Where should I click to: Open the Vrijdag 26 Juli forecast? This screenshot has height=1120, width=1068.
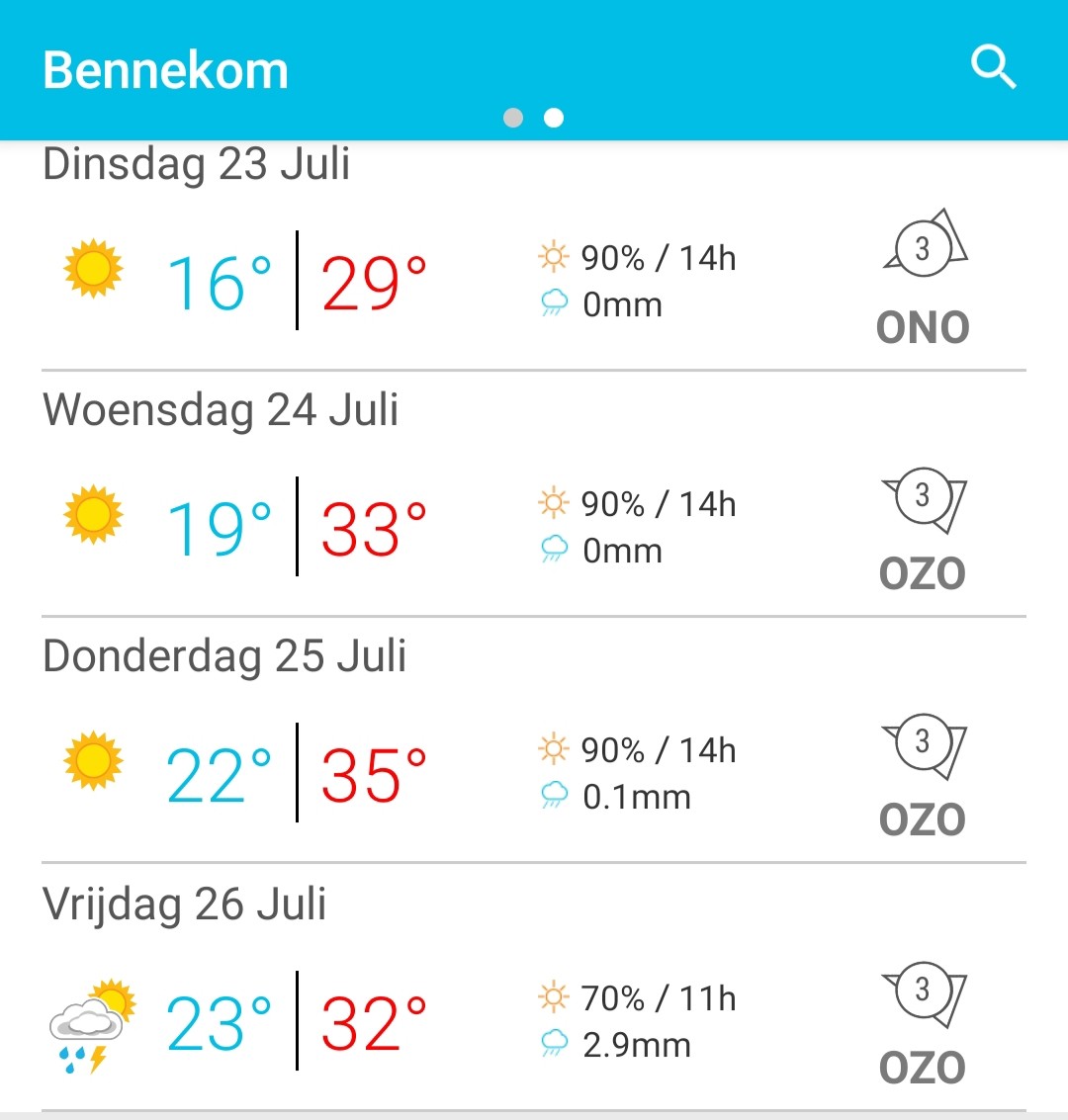click(x=534, y=987)
